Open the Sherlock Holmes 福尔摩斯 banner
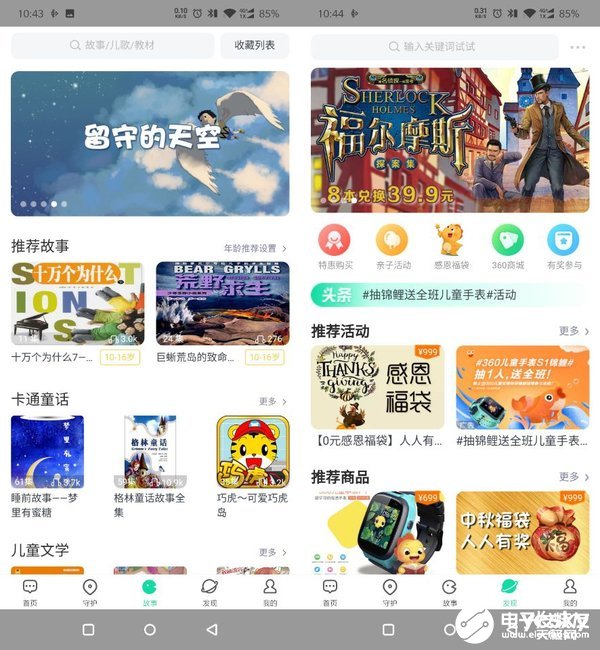Viewport: 600px width, 650px height. coord(449,140)
